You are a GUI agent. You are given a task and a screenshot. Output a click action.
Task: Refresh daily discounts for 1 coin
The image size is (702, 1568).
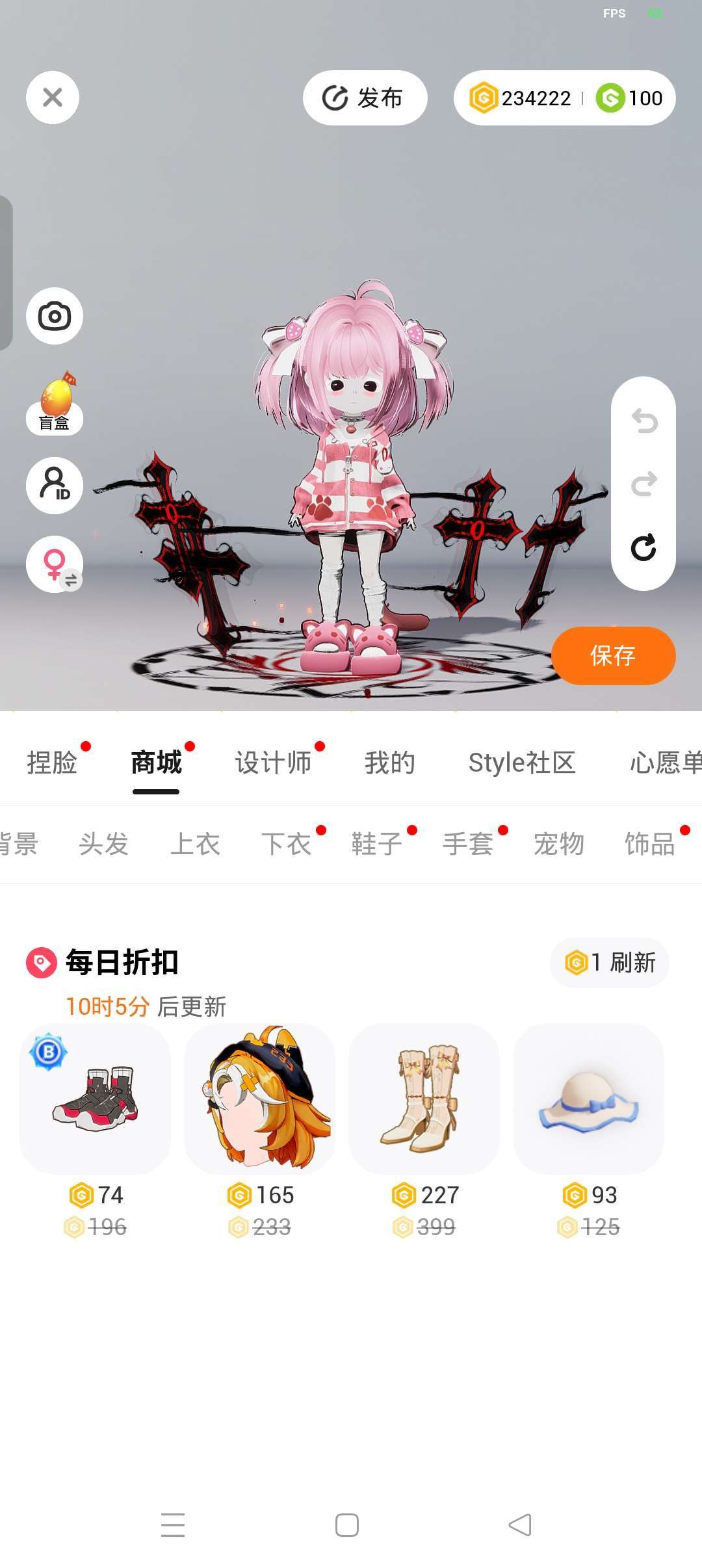point(610,963)
